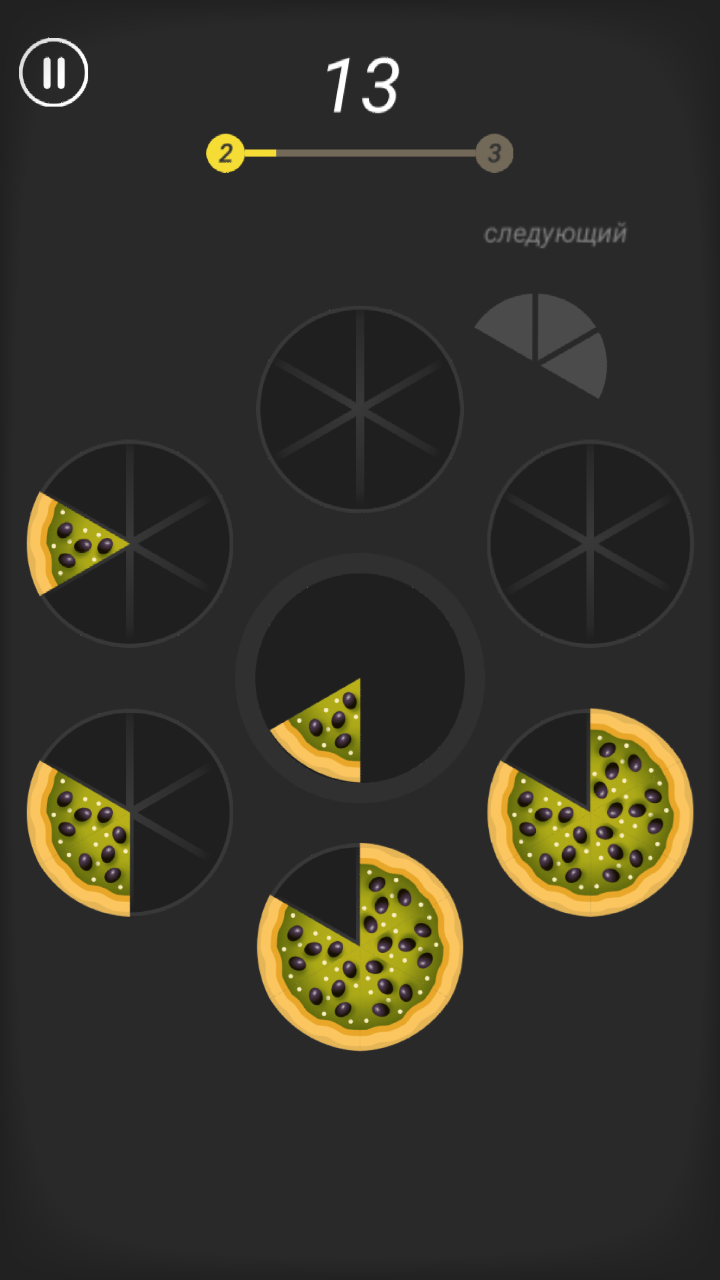Choose the nearly full pizza directly below the center
Viewport: 720px width, 1280px height.
click(360, 946)
